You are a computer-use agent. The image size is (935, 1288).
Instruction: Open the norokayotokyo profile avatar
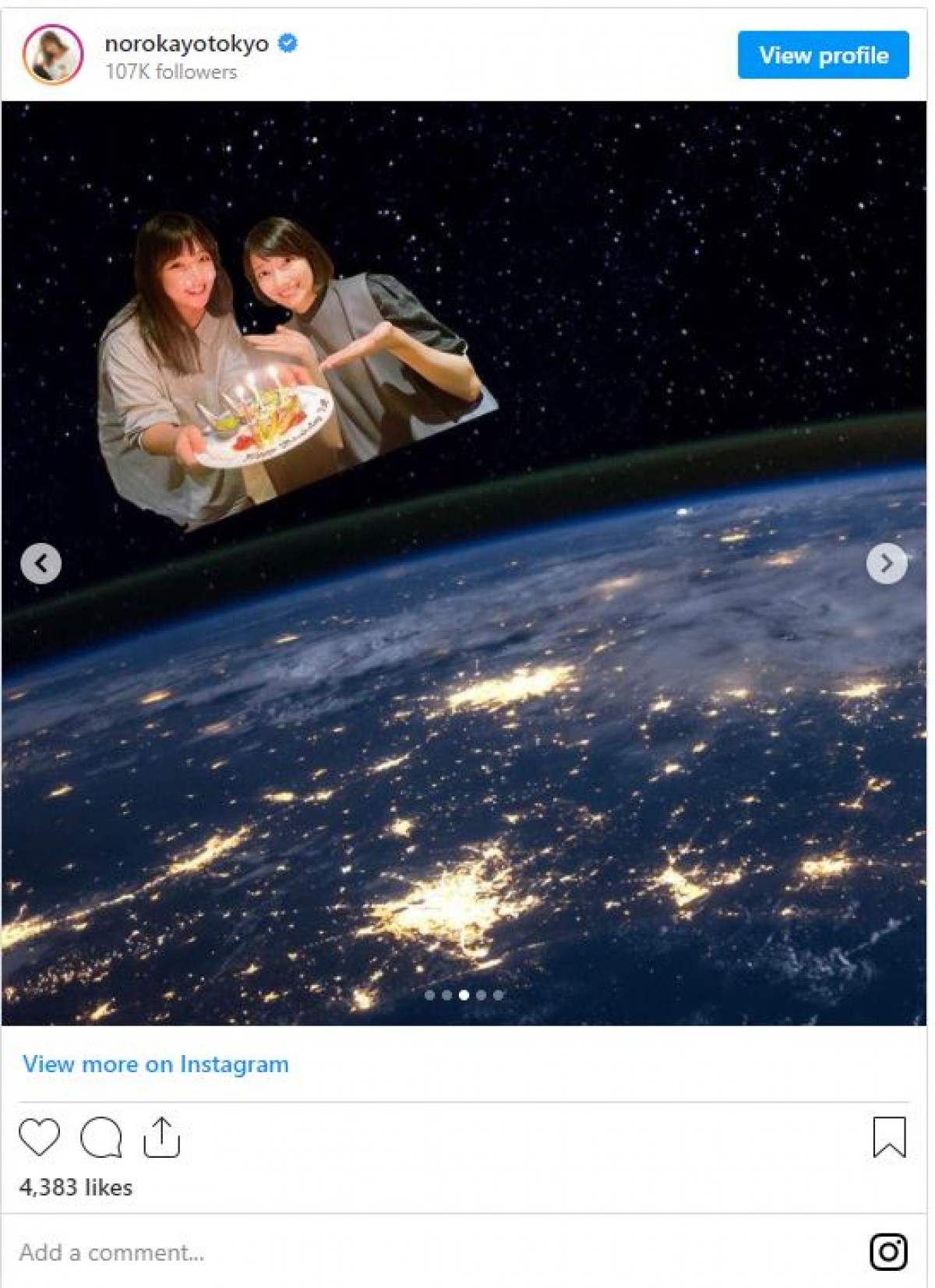tap(53, 55)
